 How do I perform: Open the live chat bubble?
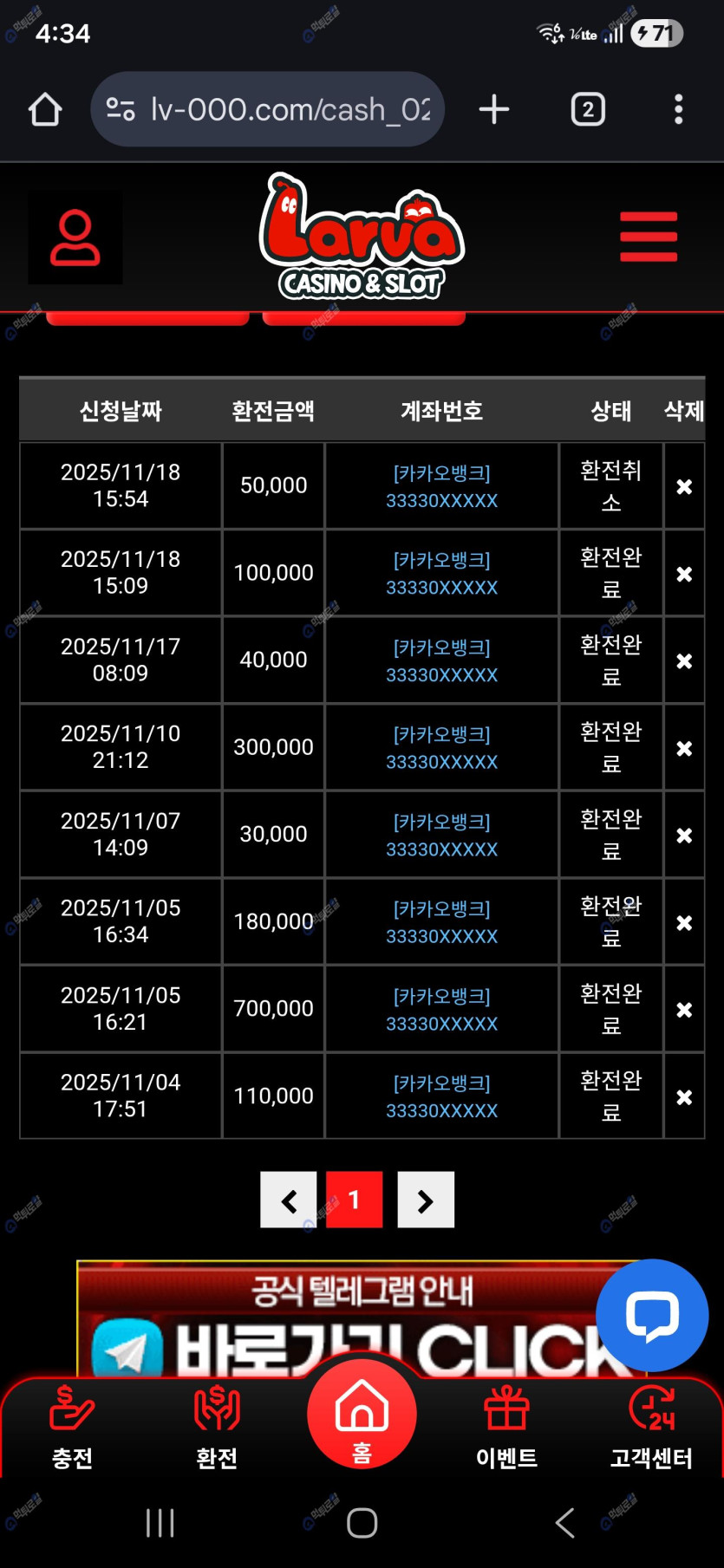[x=652, y=1315]
